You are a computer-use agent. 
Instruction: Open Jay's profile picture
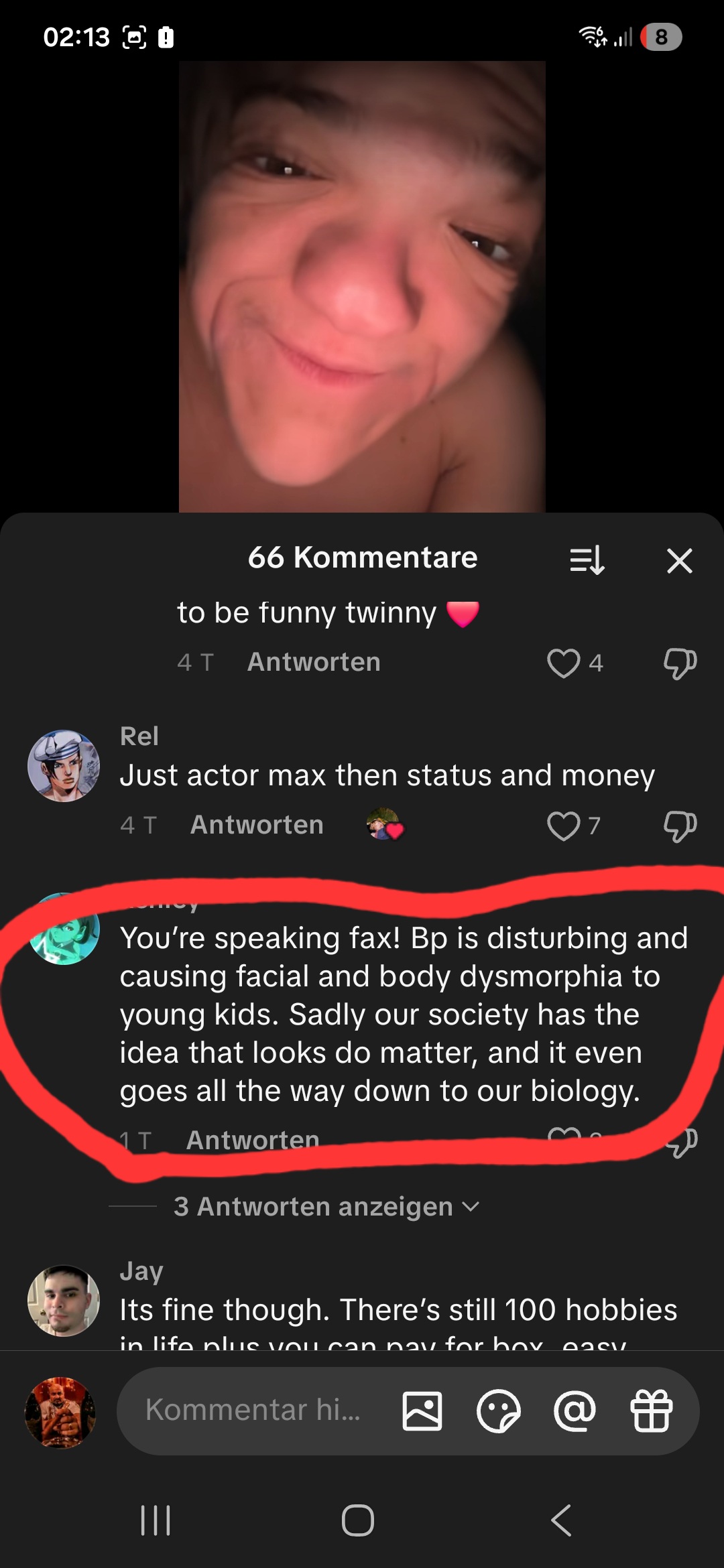[x=64, y=1301]
